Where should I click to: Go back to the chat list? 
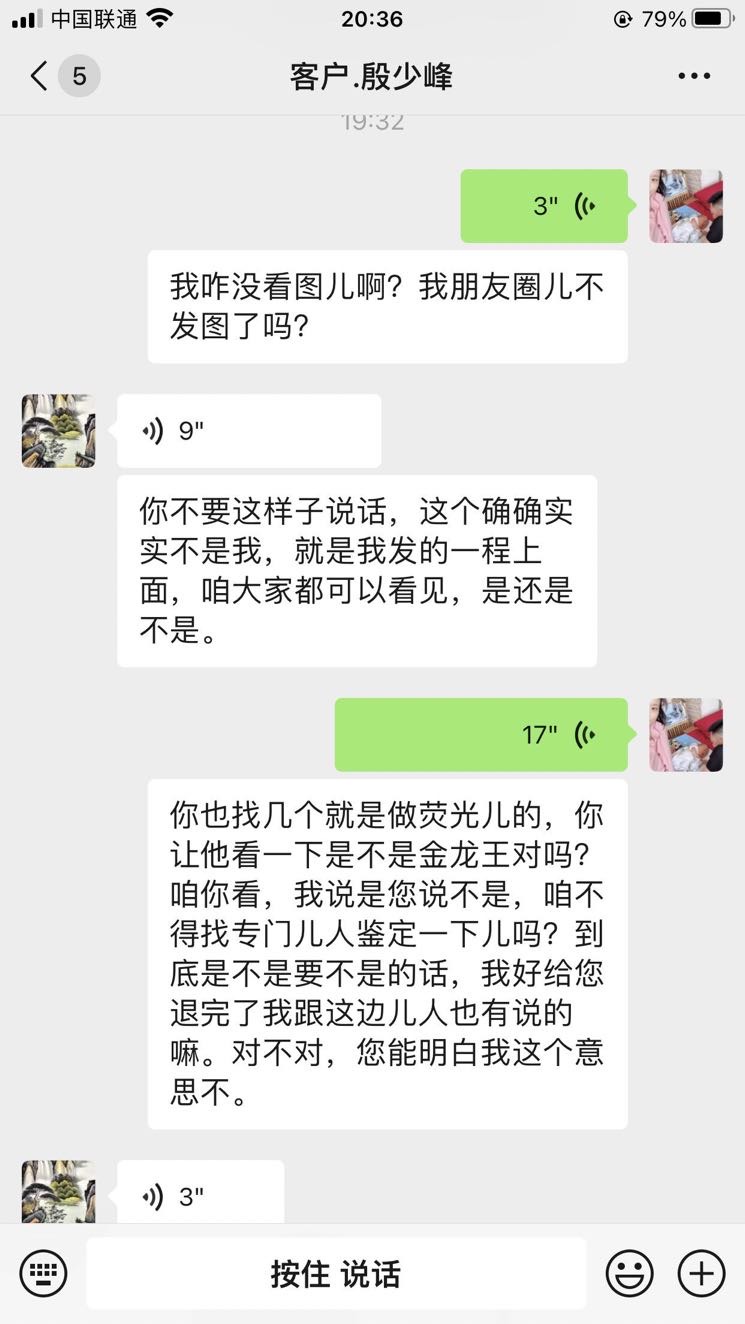click(40, 76)
